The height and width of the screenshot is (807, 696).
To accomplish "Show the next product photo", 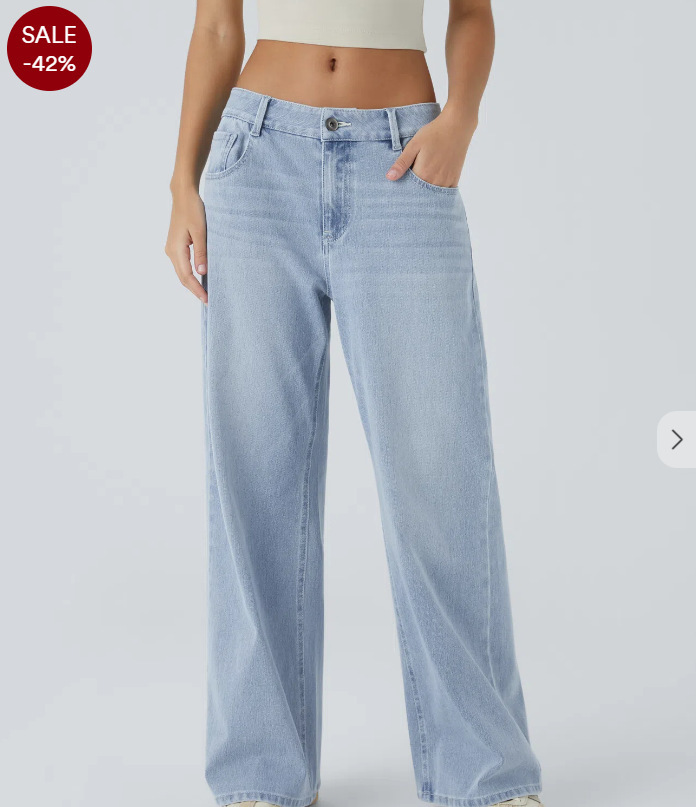I will [x=677, y=439].
